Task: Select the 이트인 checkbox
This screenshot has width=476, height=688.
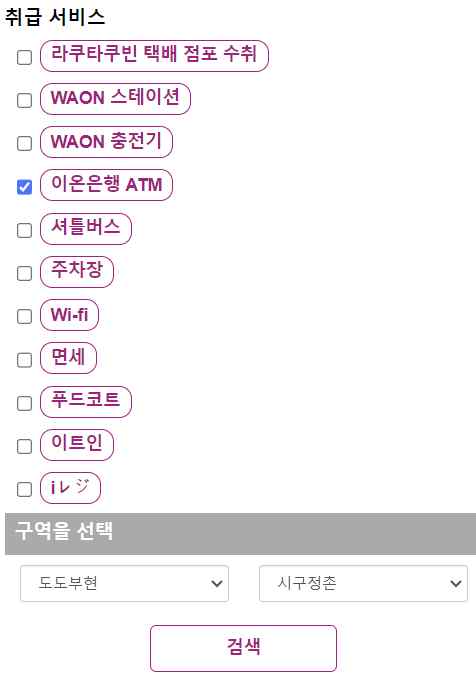Action: point(24,446)
